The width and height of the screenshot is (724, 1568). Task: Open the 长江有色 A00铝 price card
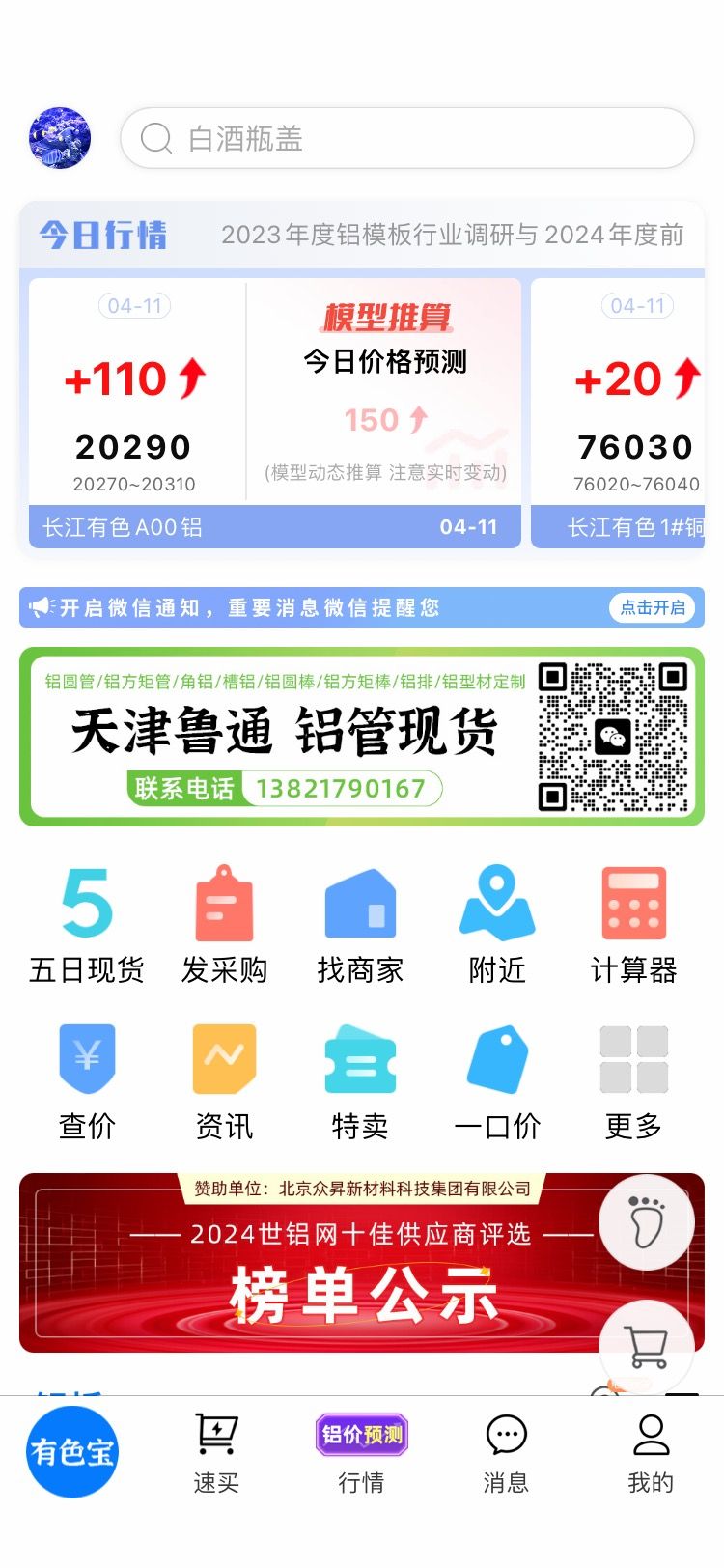click(x=275, y=413)
